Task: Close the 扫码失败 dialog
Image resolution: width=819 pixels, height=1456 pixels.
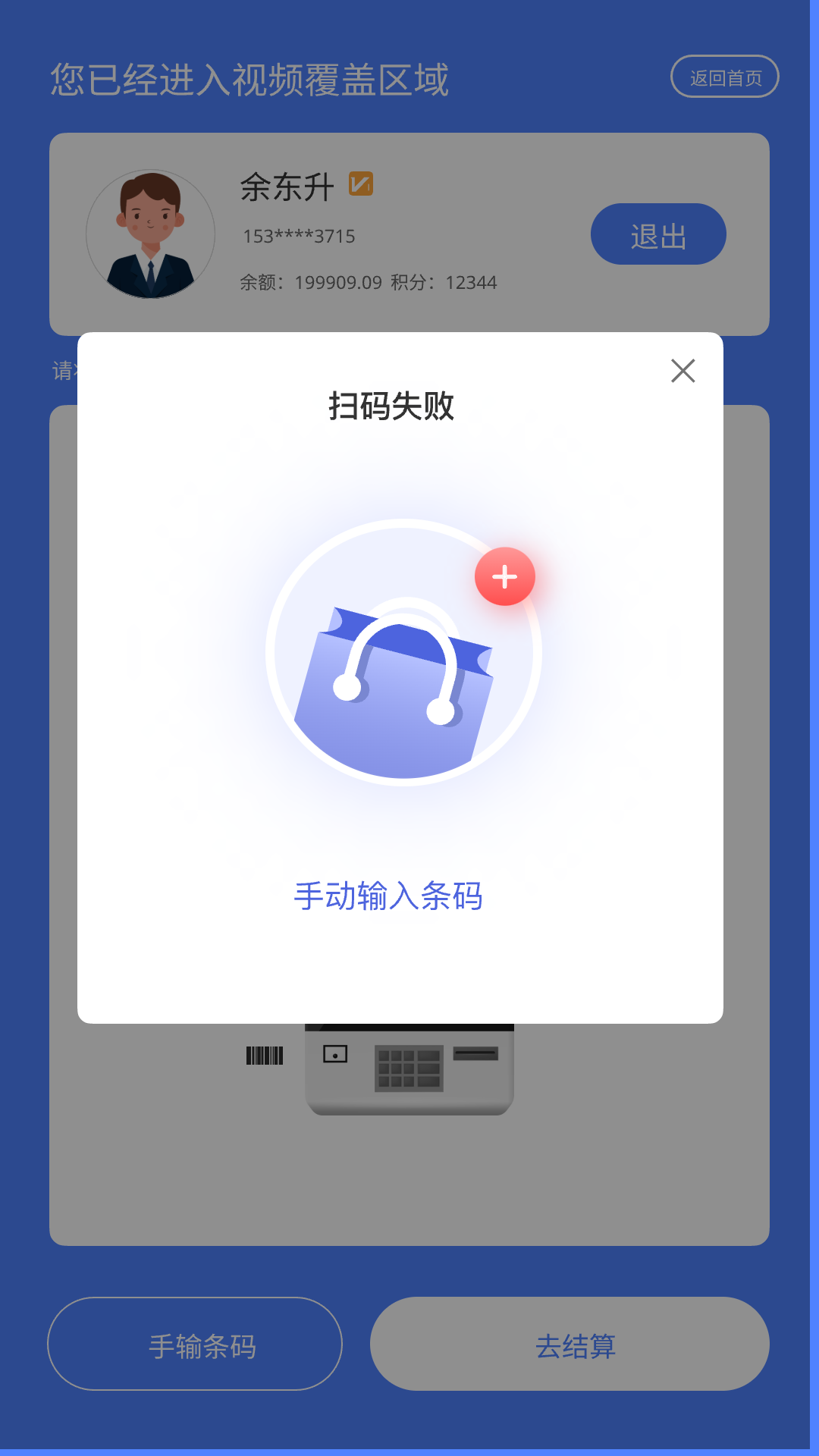Action: 682,371
